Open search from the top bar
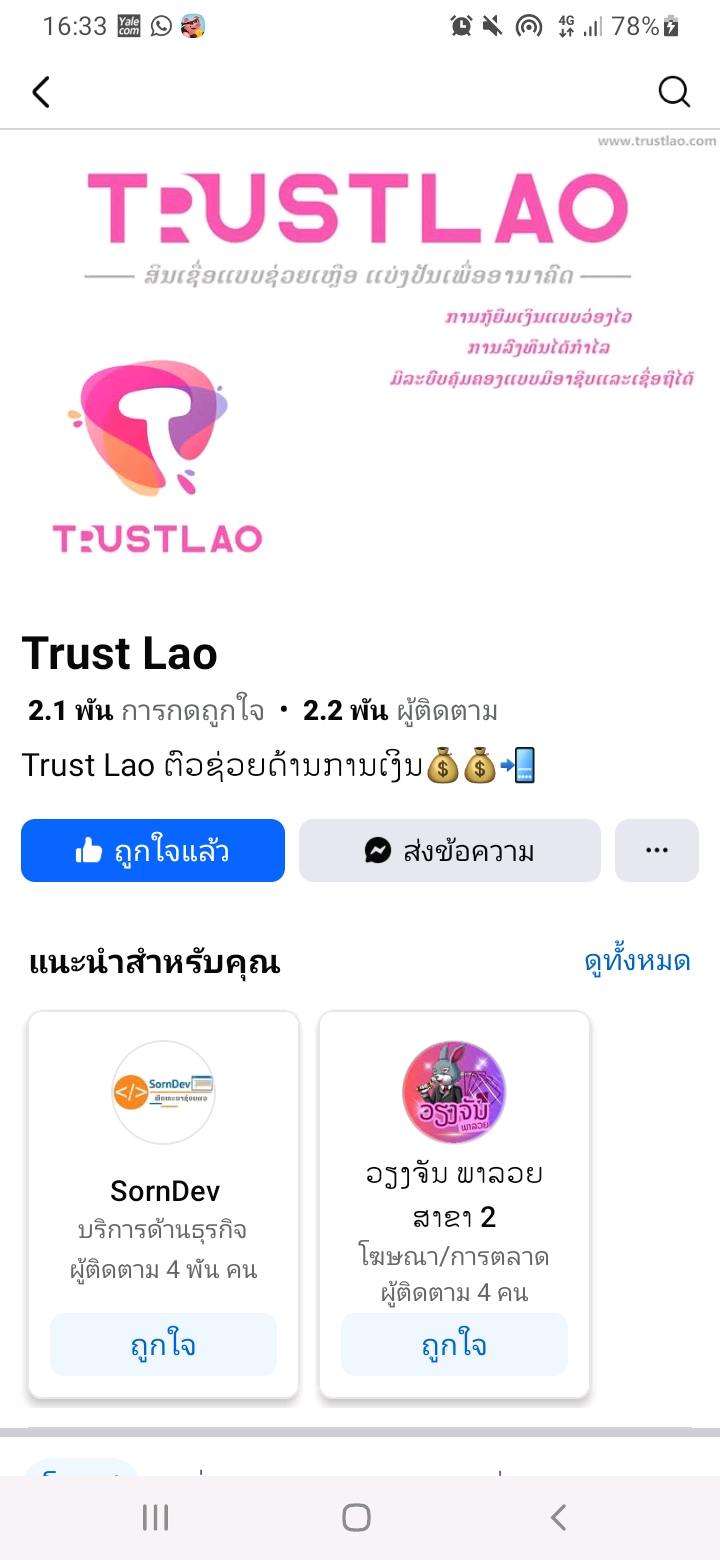720x1560 pixels. 674,92
